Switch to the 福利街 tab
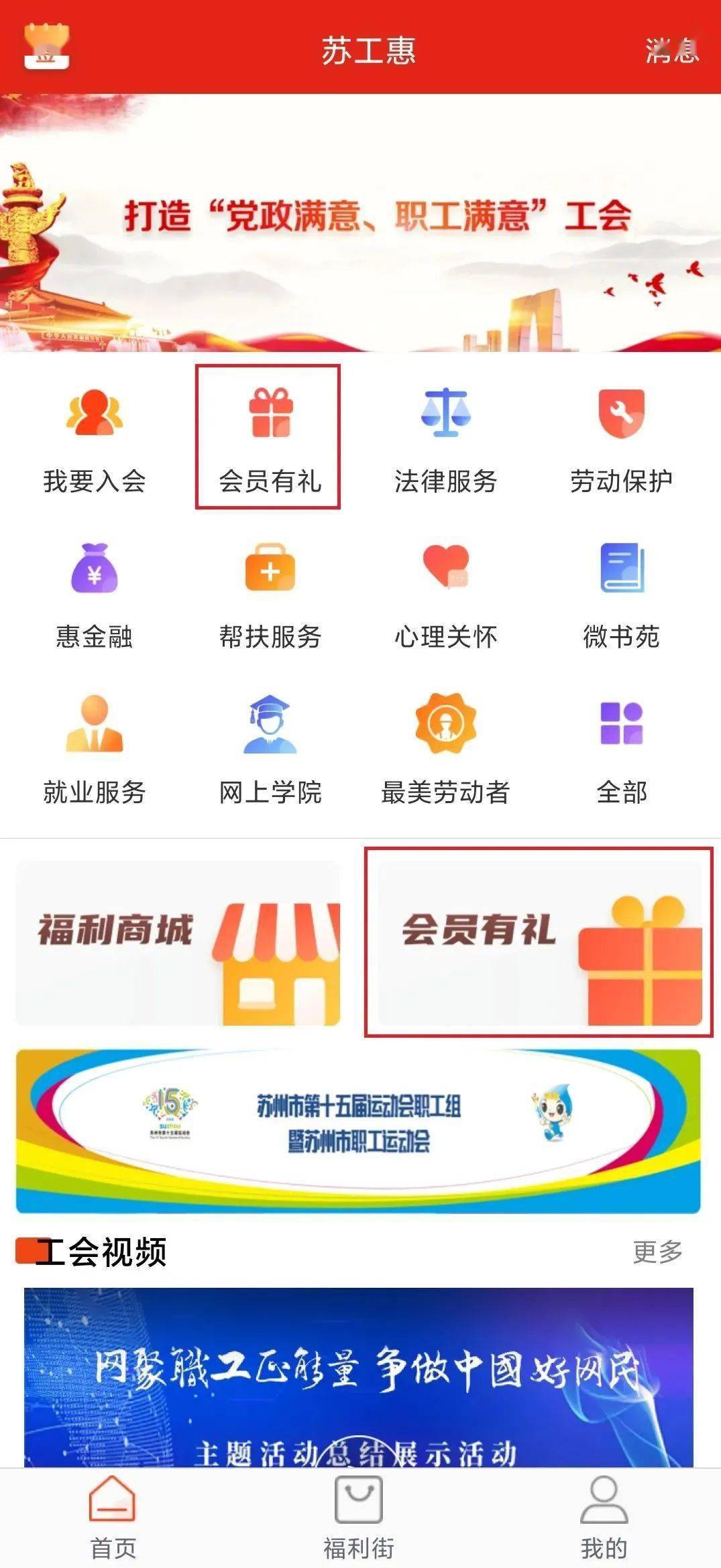This screenshot has width=721, height=1568. (x=358, y=1518)
